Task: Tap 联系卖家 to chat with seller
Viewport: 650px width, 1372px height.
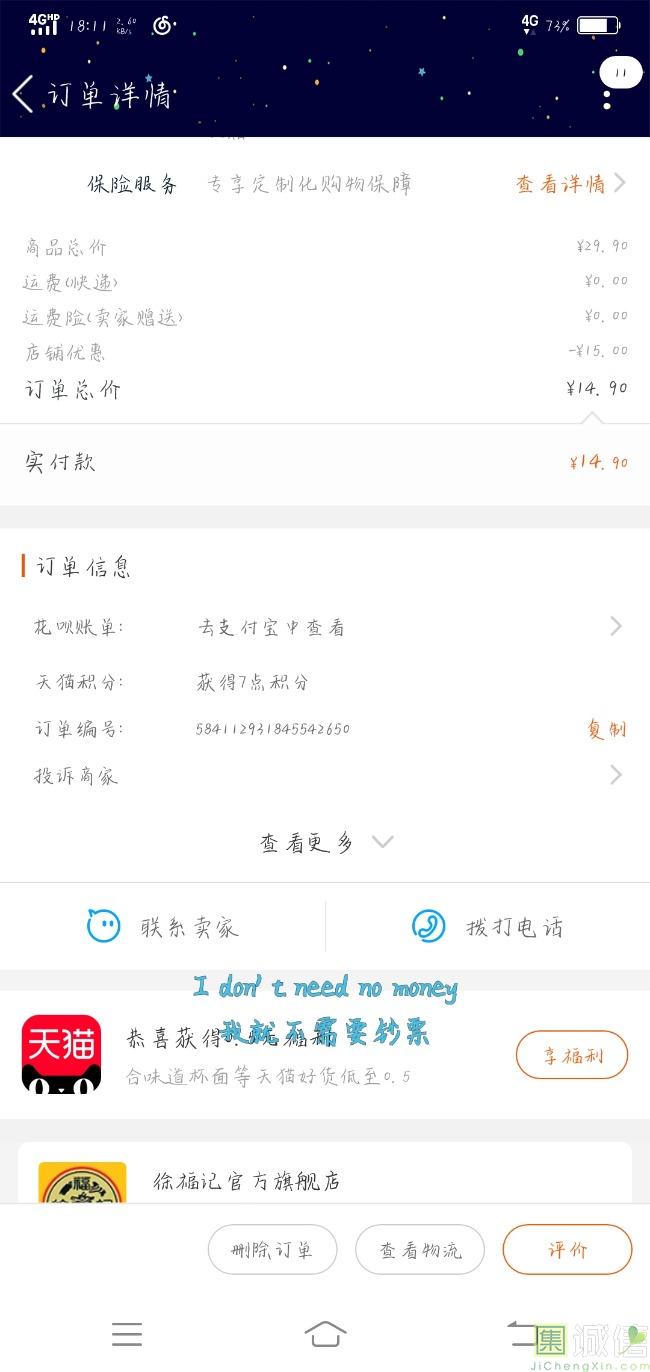Action: [163, 927]
